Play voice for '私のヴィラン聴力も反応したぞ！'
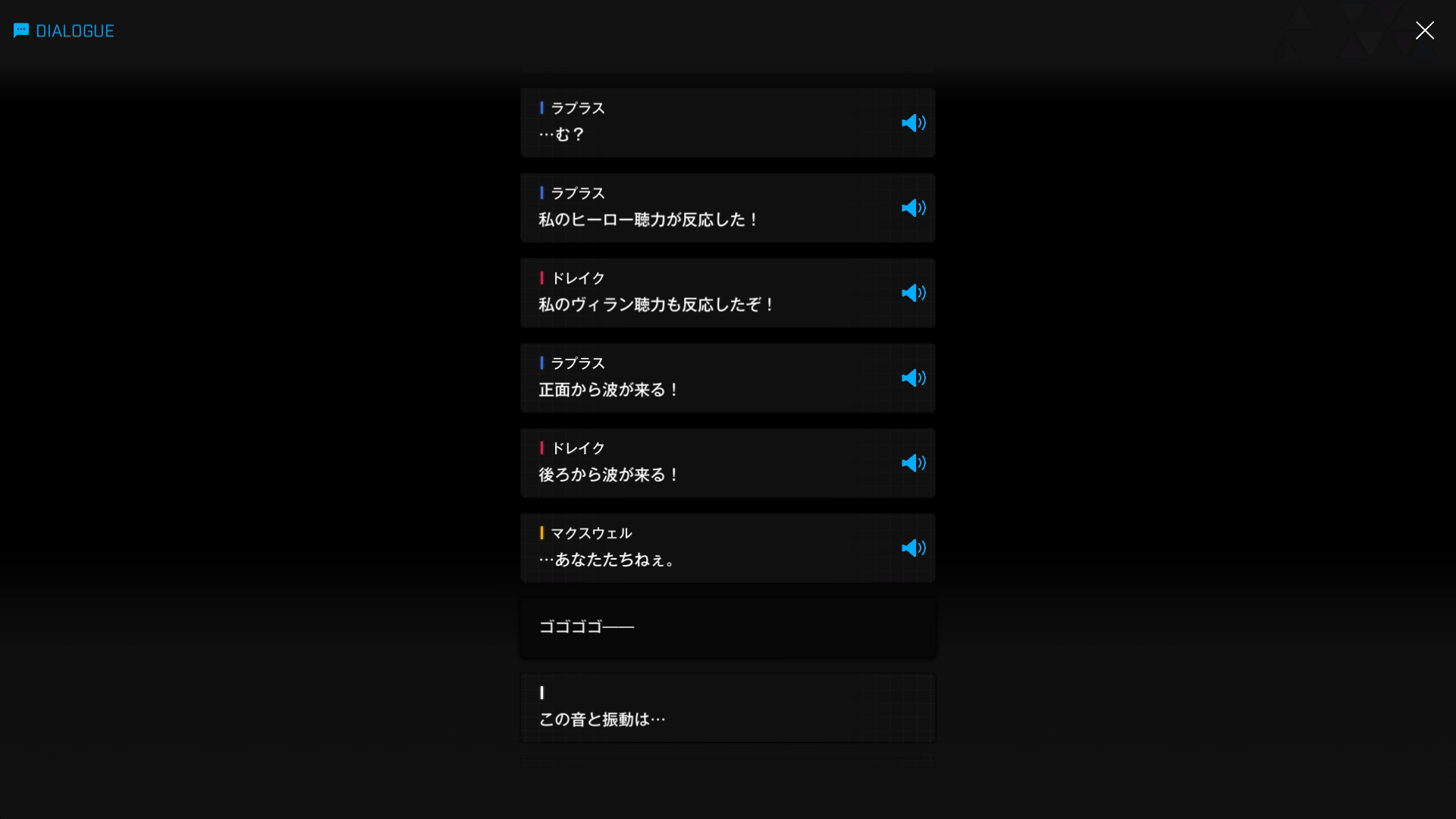This screenshot has height=819, width=1456. coord(913,293)
